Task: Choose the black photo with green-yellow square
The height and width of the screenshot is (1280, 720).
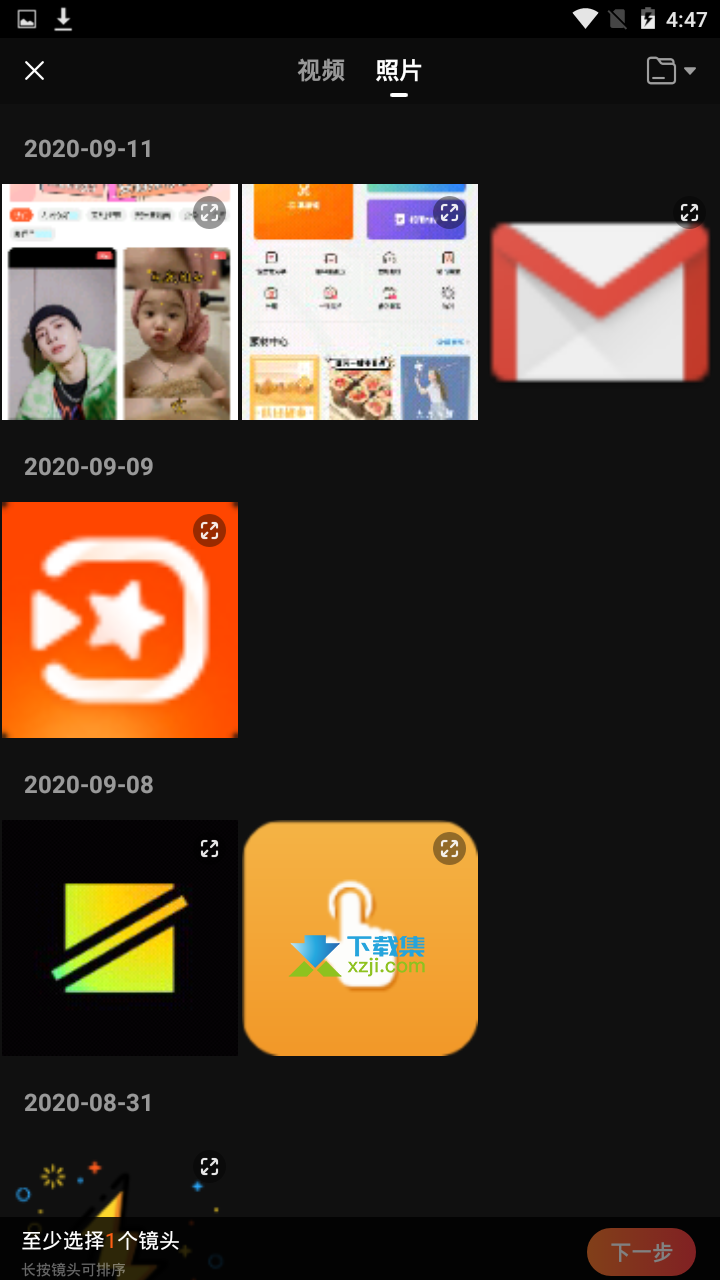Action: (120, 938)
